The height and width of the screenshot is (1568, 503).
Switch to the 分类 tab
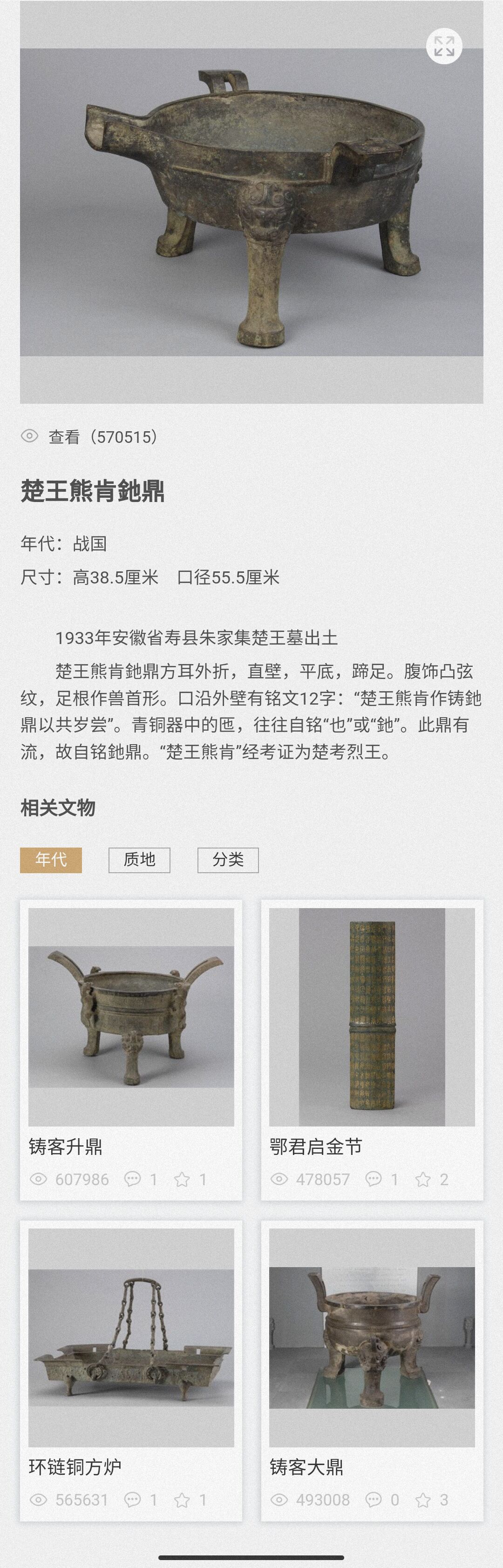pyautogui.click(x=228, y=860)
